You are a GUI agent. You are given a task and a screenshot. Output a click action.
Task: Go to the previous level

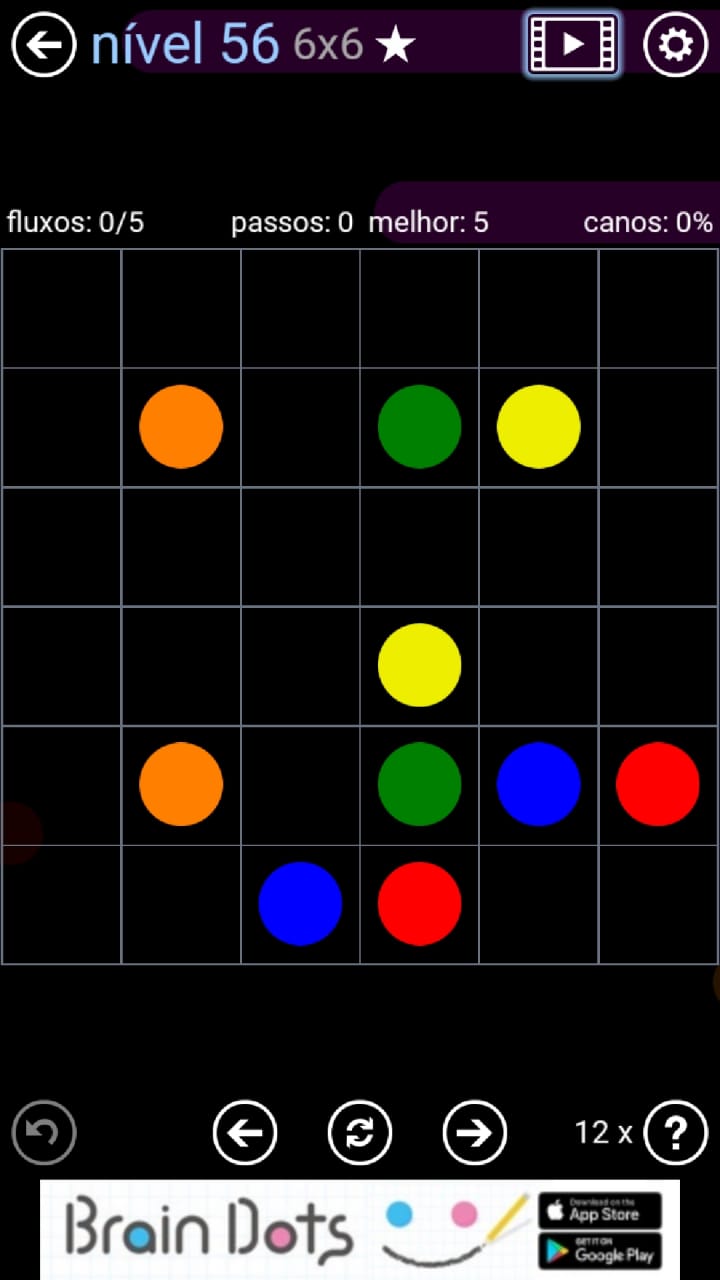click(245, 1133)
